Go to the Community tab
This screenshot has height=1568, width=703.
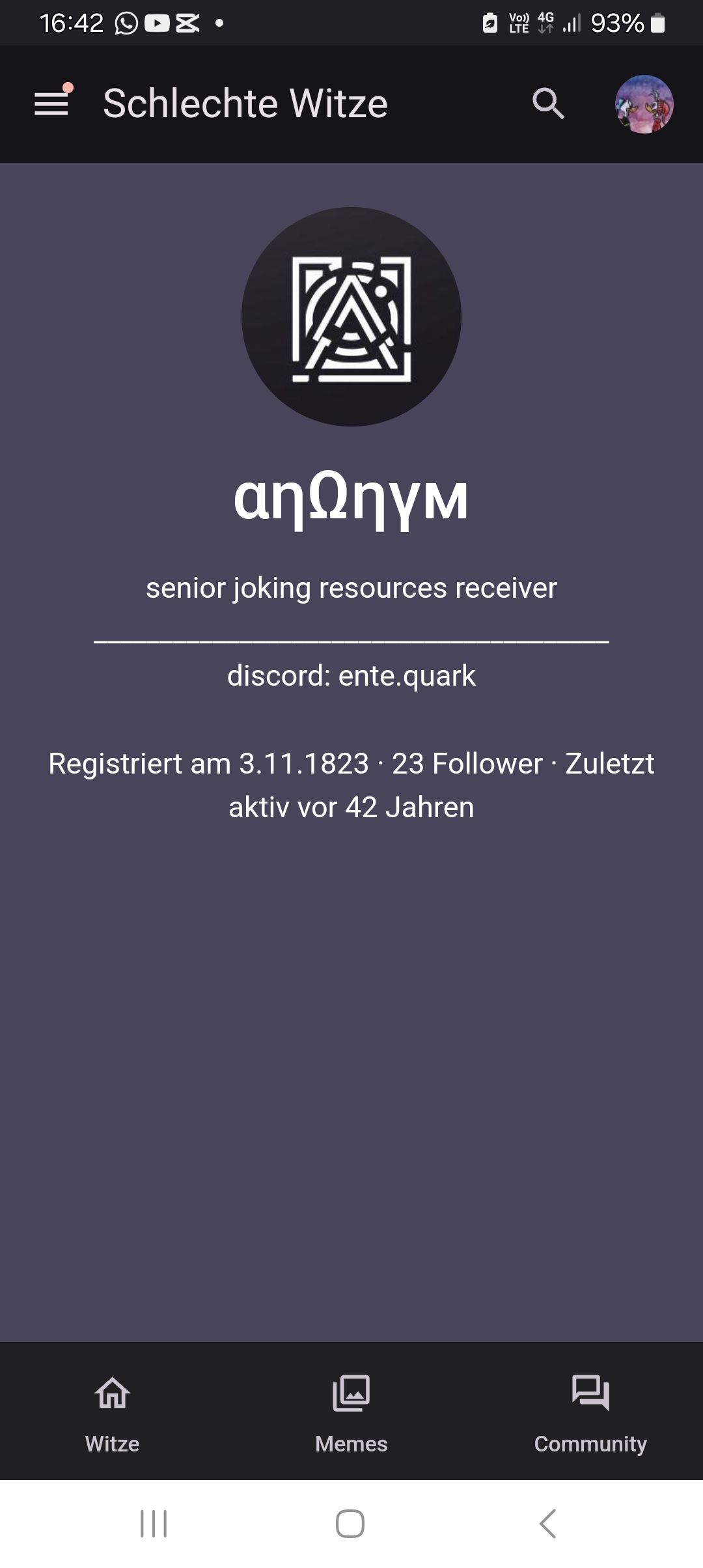tap(590, 1410)
